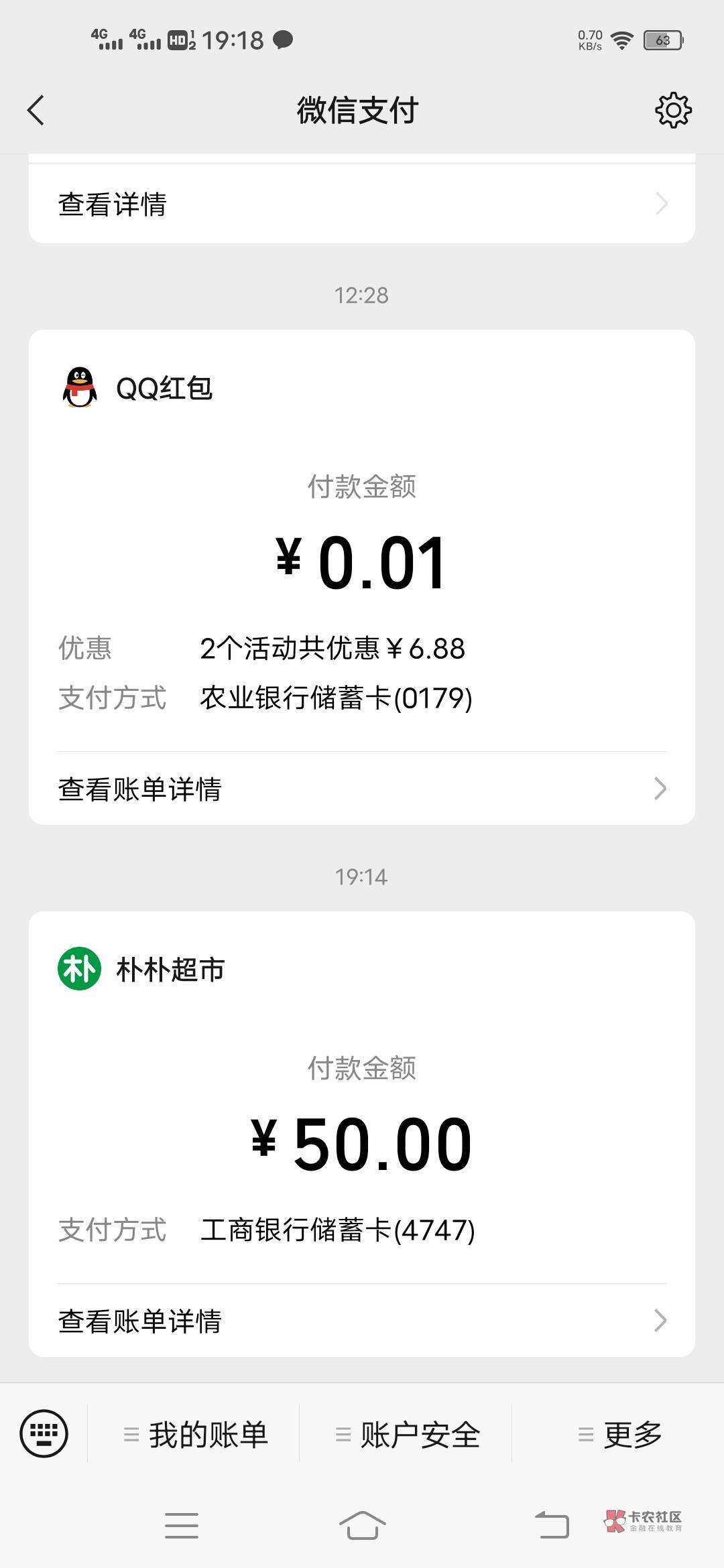Image resolution: width=724 pixels, height=1568 pixels.
Task: View bill details for the QQ红包 payment
Action: coord(362,789)
